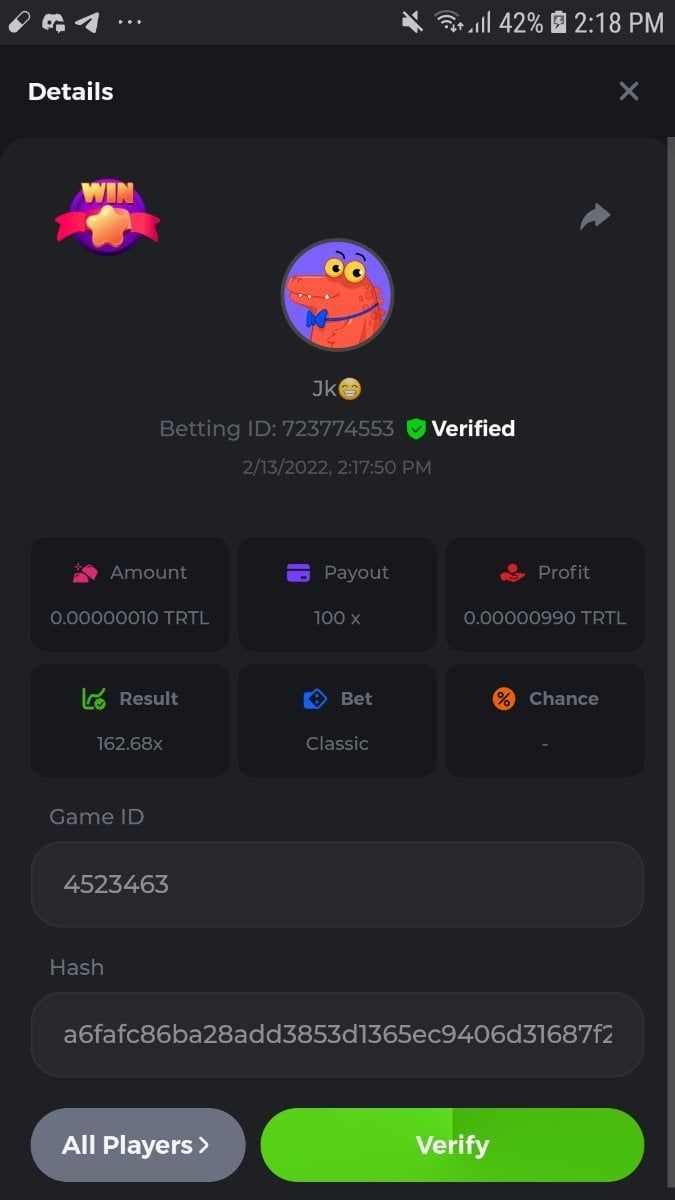This screenshot has width=675, height=1200.
Task: Select the Hash field
Action: click(x=337, y=1034)
